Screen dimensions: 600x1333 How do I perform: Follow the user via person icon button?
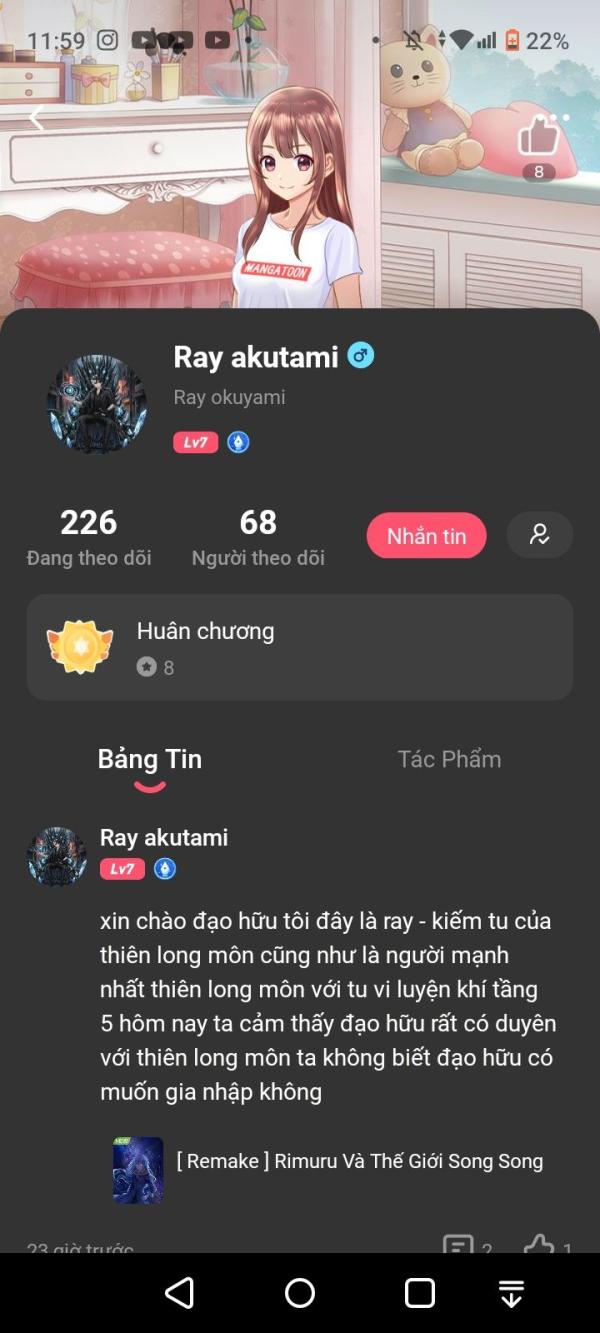coord(540,535)
